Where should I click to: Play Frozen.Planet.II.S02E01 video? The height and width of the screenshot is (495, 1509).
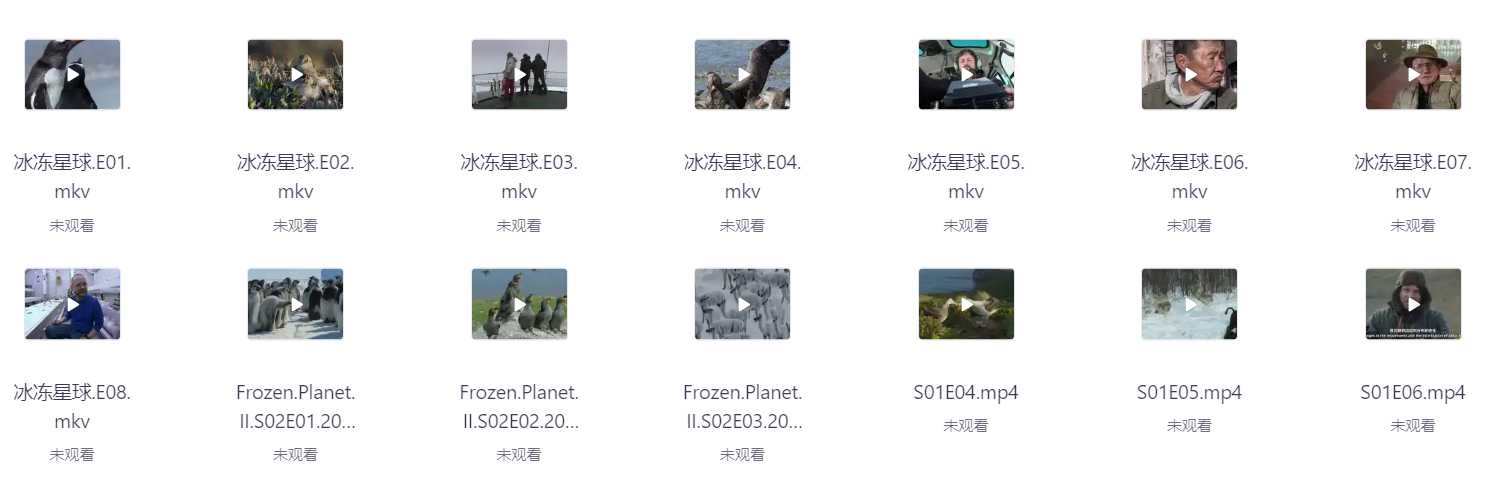296,303
